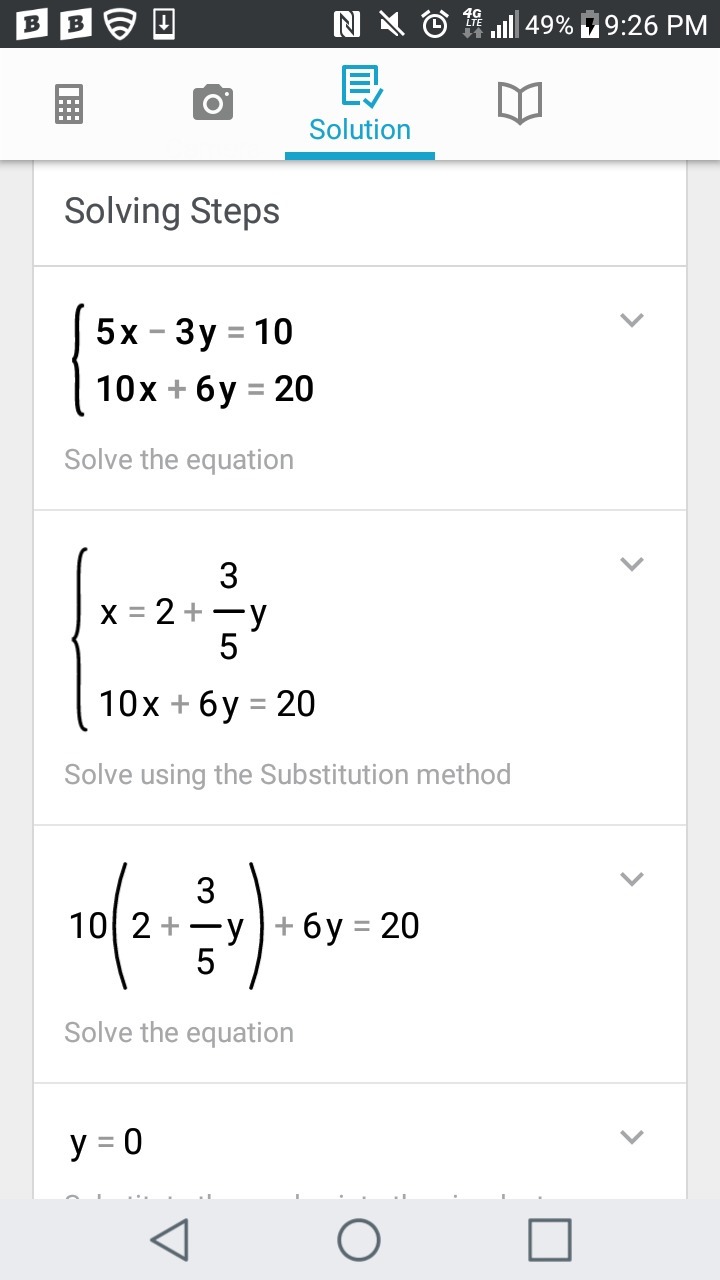Switch to the calculator tab
Viewport: 720px width, 1280px height.
tap(69, 104)
